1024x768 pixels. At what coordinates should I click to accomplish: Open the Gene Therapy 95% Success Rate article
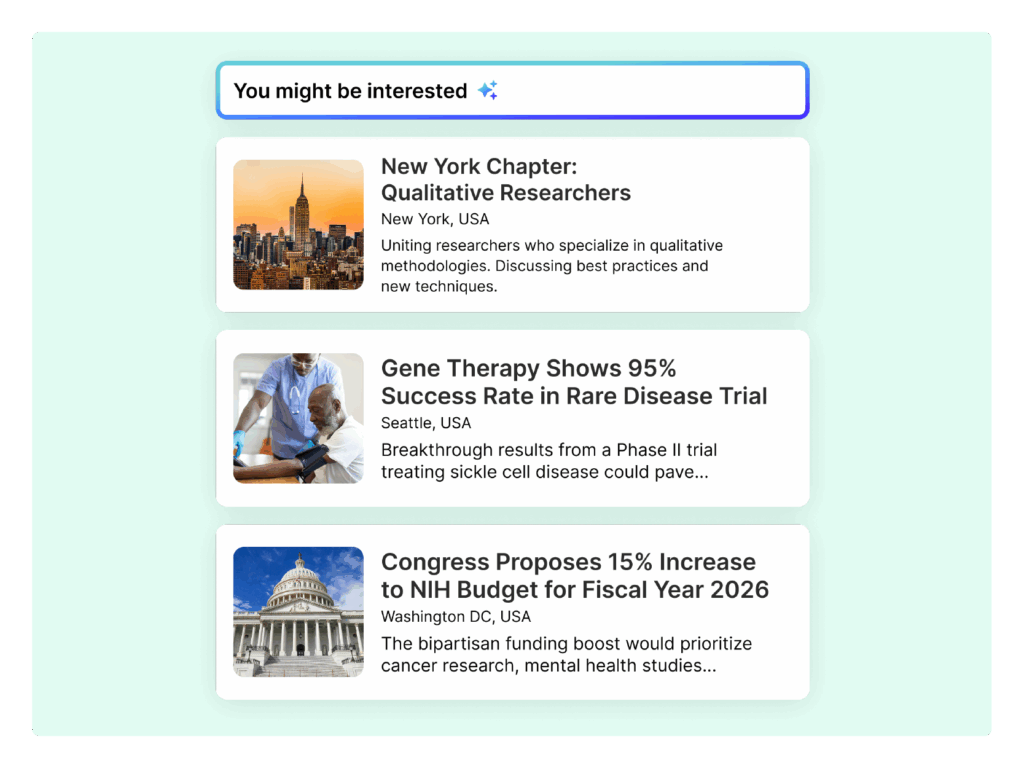coord(573,382)
